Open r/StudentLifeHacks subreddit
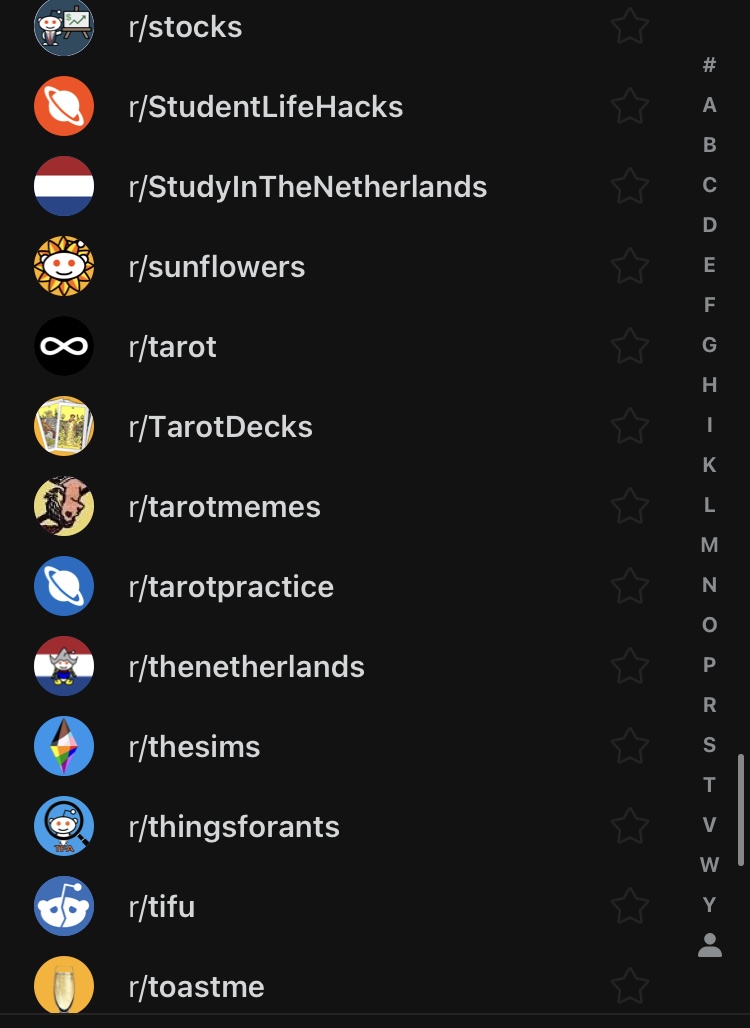This screenshot has height=1028, width=750. (x=265, y=107)
